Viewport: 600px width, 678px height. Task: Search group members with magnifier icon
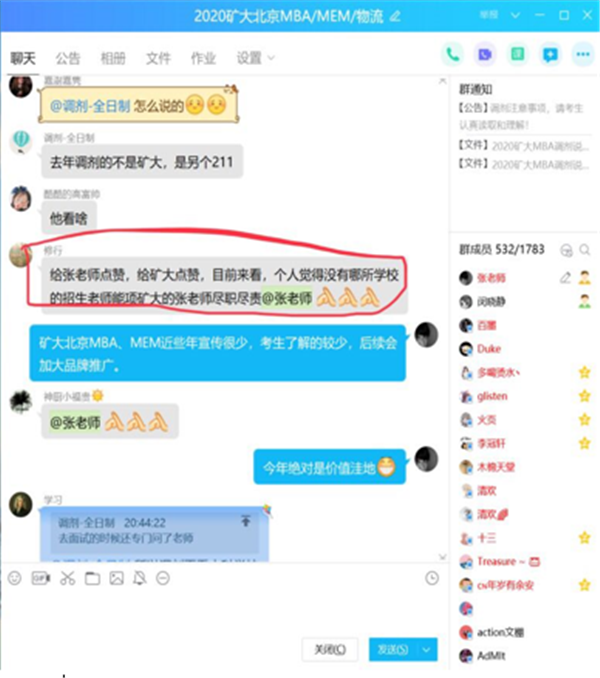point(566,249)
